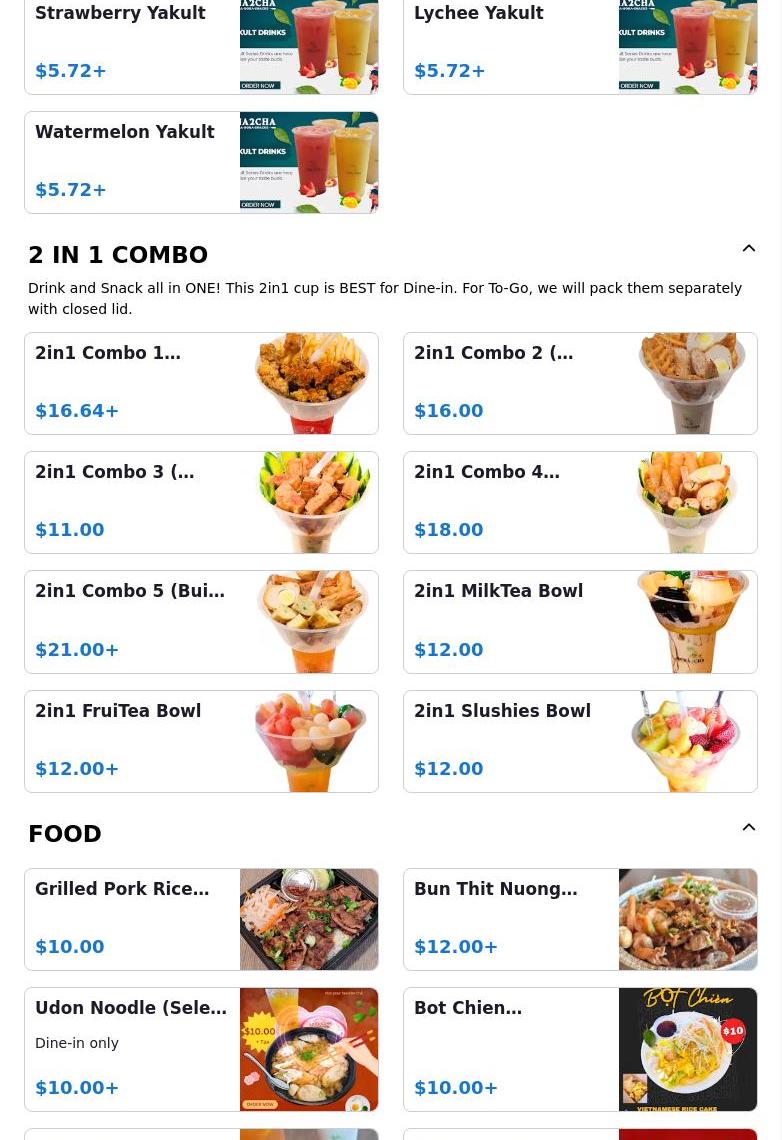This screenshot has height=1140, width=782.
Task: Collapse the 2 IN 1 COMBO section
Action: point(748,249)
